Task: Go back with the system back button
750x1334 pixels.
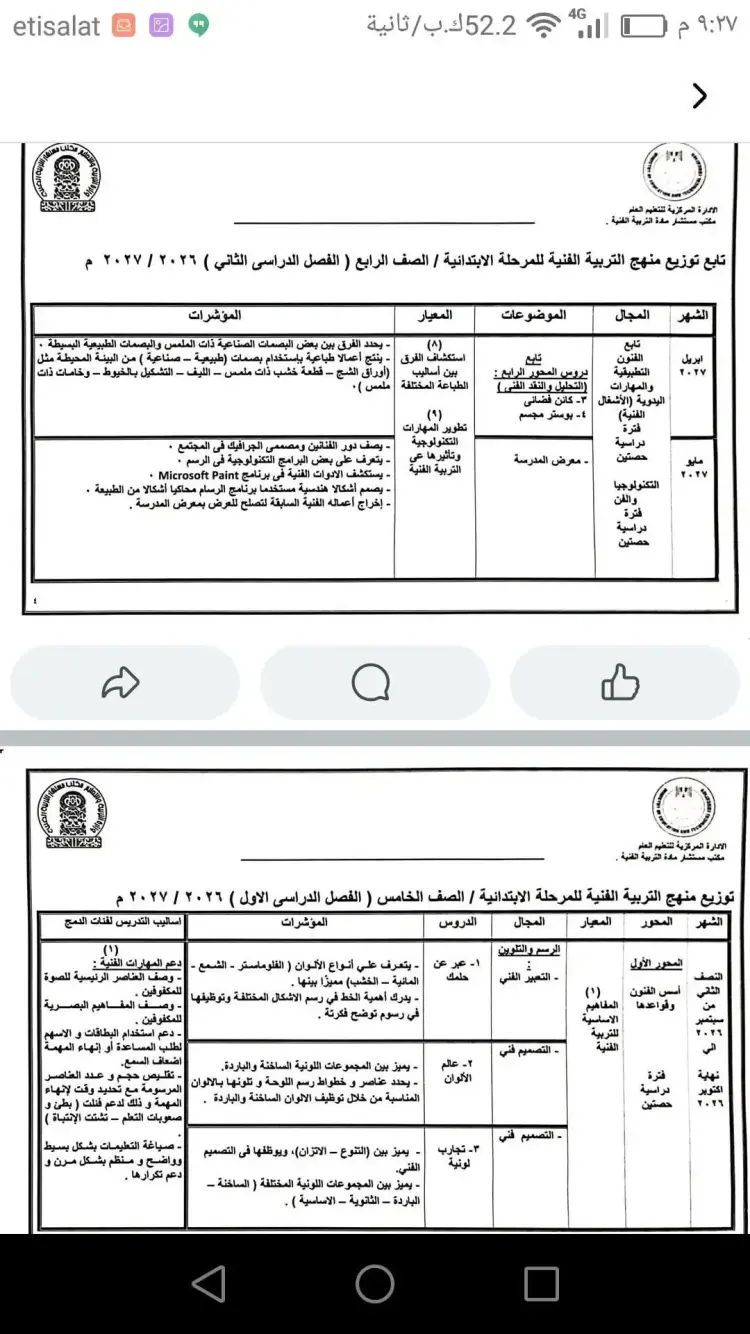Action: (x=208, y=1284)
